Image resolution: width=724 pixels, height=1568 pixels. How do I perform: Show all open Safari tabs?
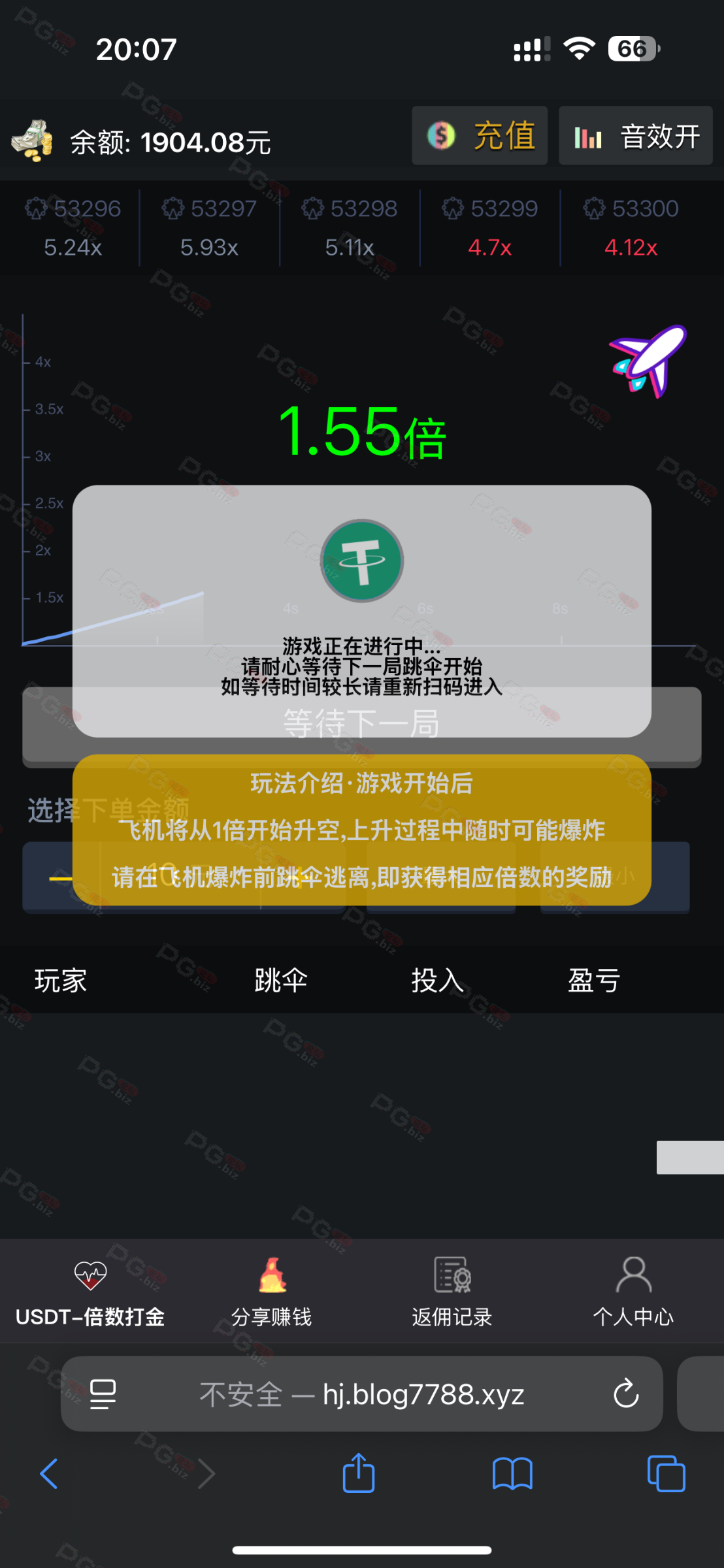point(666,1474)
